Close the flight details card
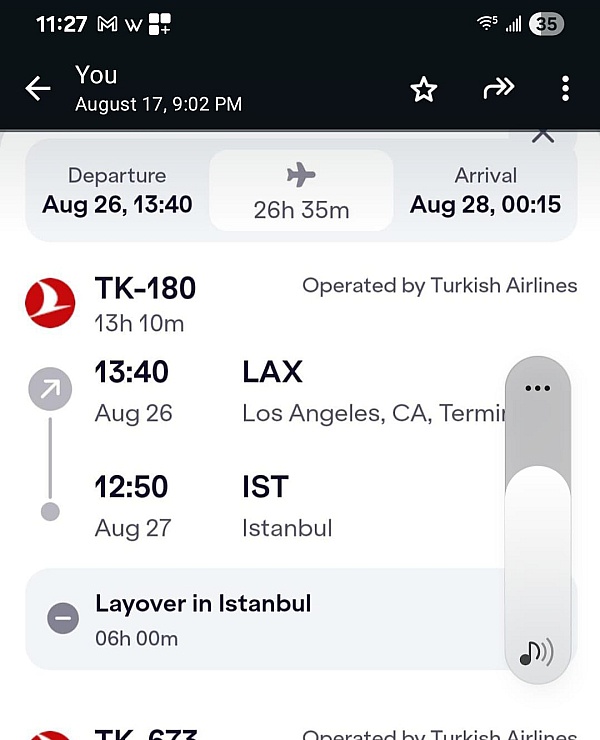The width and height of the screenshot is (600, 740). pos(542,135)
